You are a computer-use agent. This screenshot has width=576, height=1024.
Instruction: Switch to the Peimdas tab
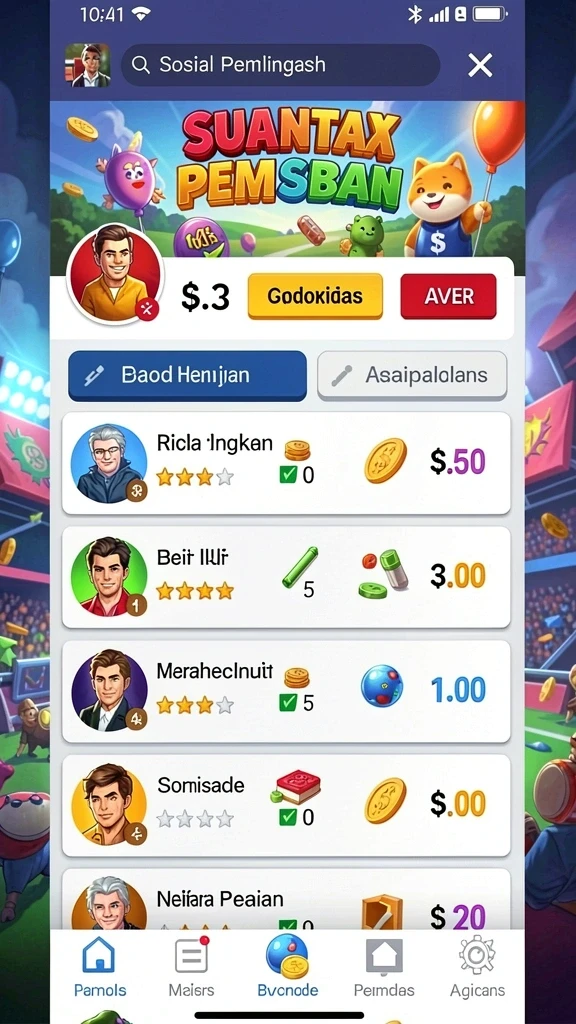point(384,967)
